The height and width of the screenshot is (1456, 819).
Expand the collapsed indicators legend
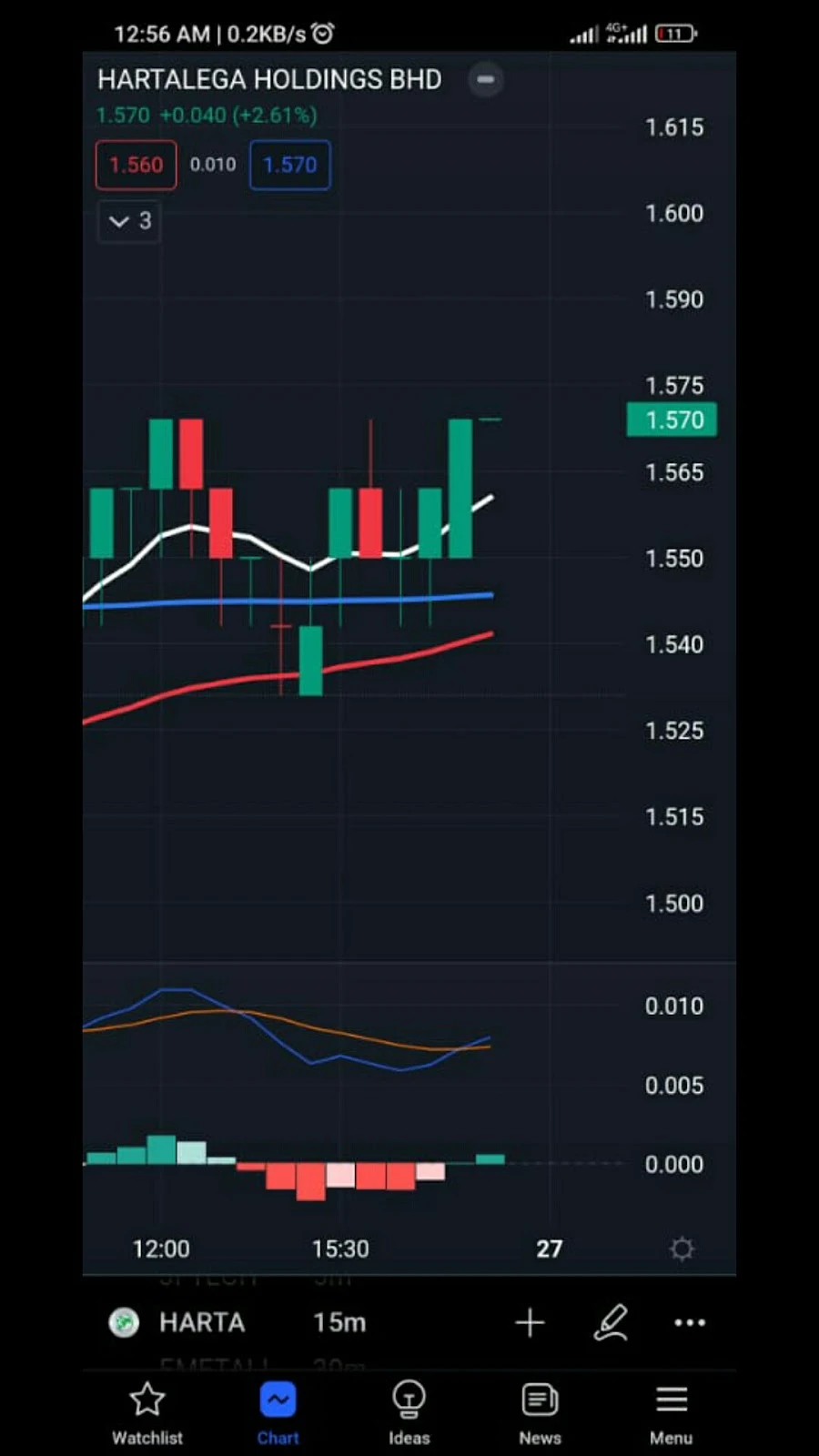pyautogui.click(x=129, y=221)
